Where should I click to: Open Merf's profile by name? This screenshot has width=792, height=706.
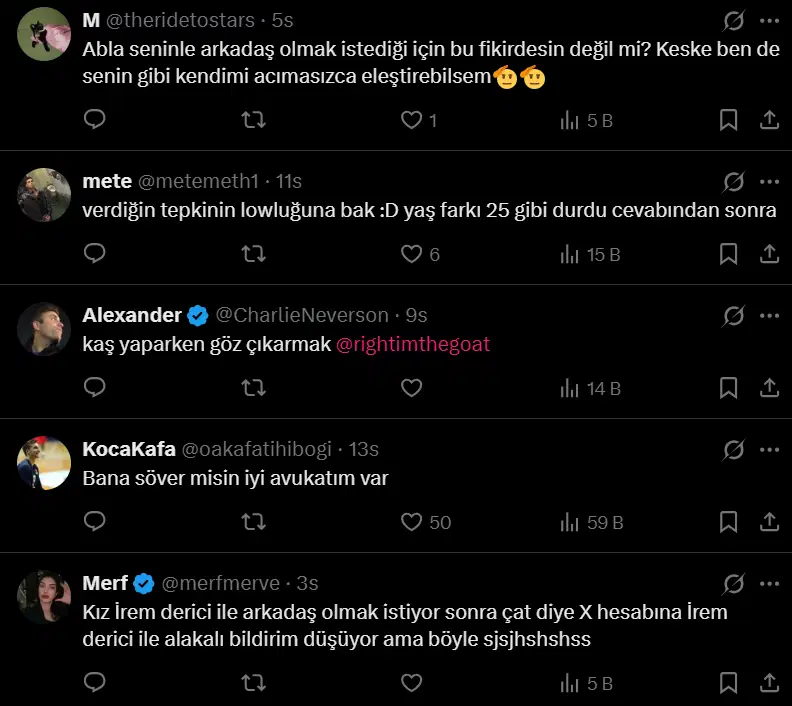pos(105,583)
